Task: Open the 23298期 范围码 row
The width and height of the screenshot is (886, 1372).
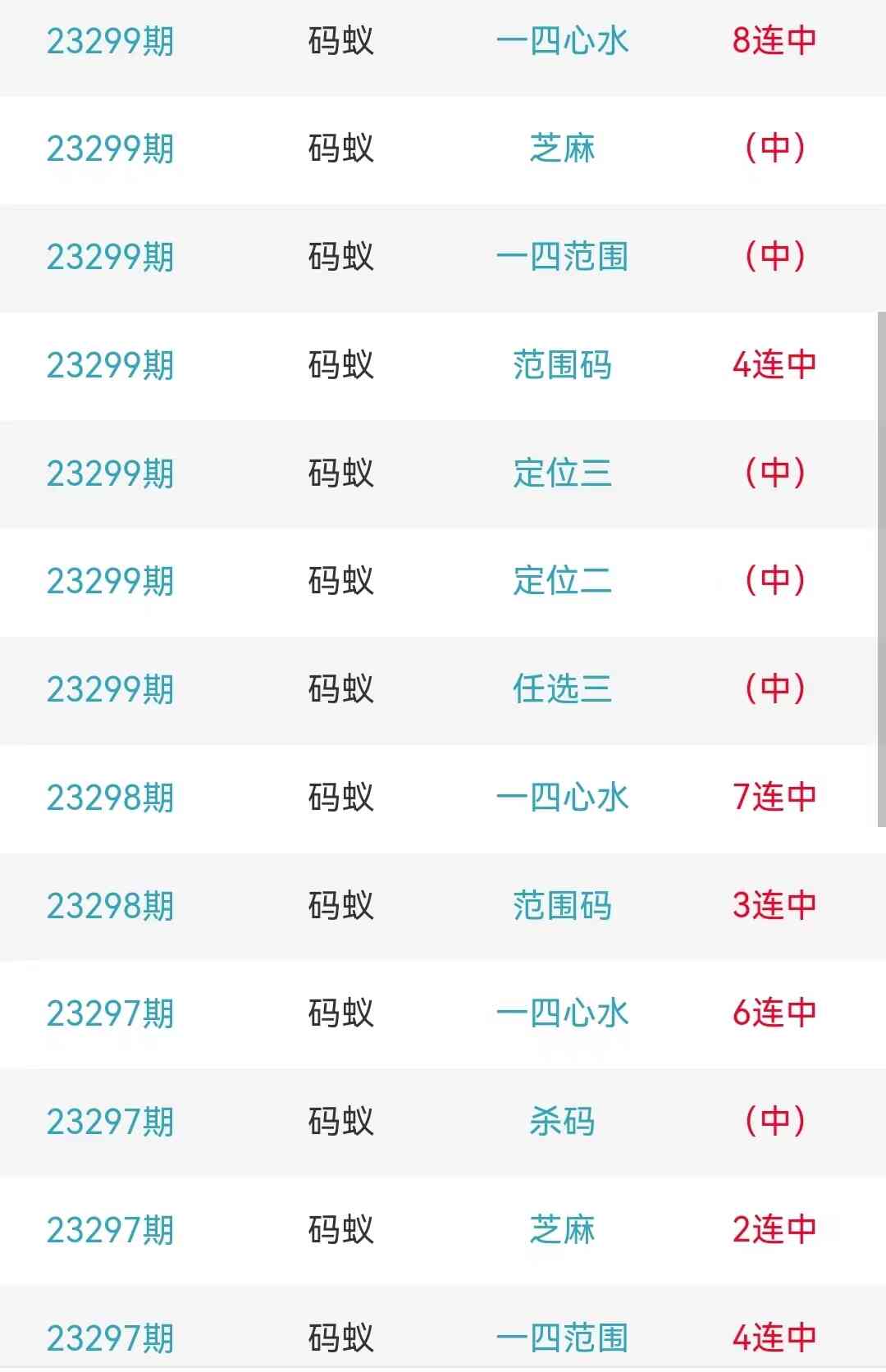Action: [562, 906]
